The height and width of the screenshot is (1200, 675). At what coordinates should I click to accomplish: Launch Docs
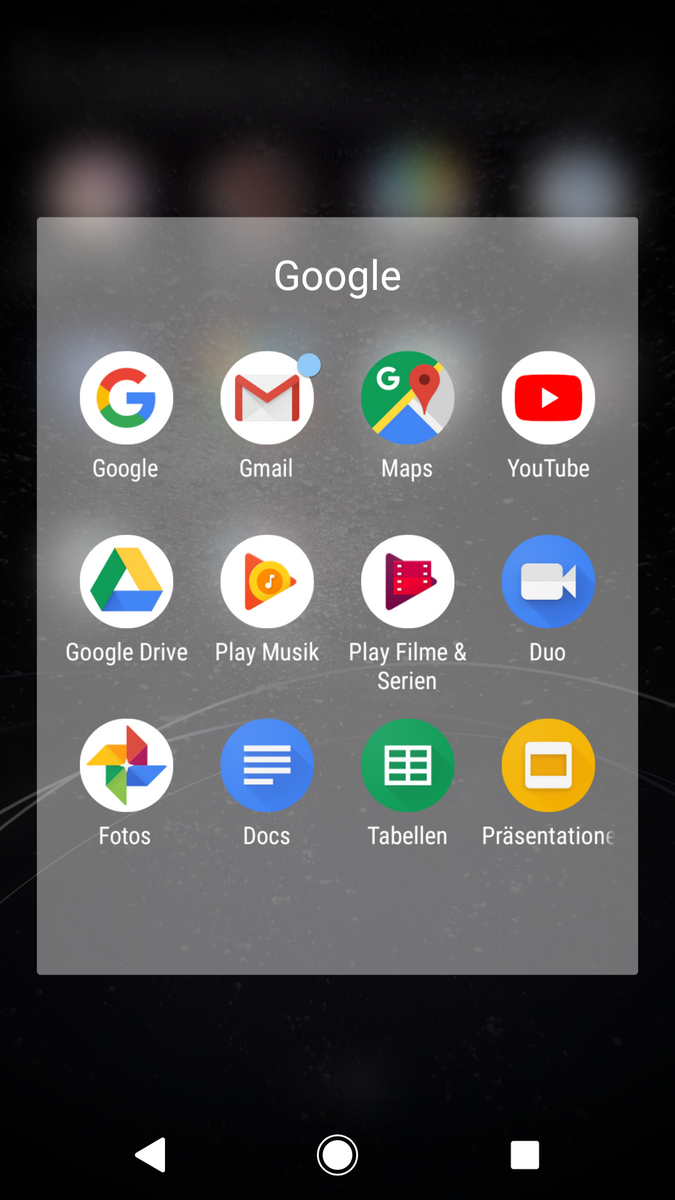[x=266, y=766]
